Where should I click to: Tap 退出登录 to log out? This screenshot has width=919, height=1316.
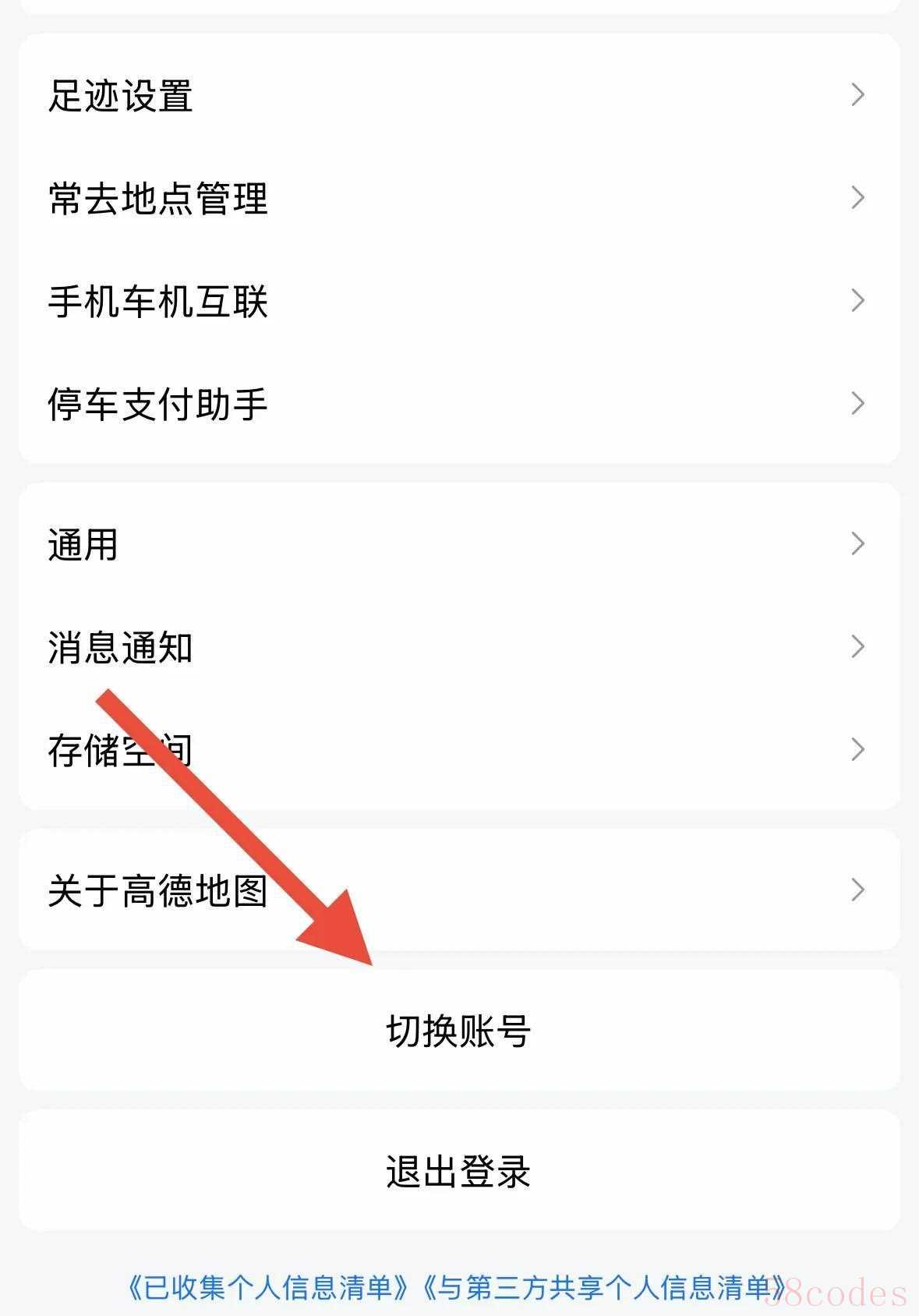(458, 1171)
